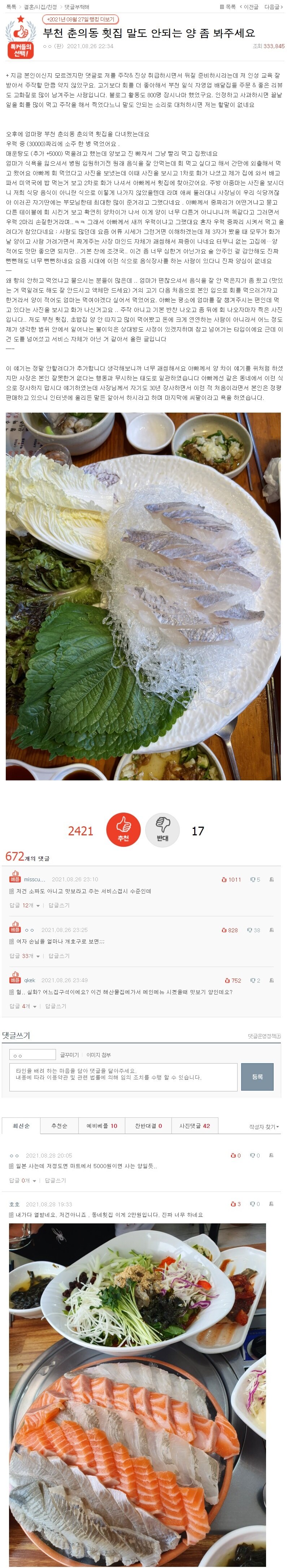Submit the comment with 등록 button
Viewport: 287px width, 1568px height.
pyautogui.click(x=257, y=1077)
